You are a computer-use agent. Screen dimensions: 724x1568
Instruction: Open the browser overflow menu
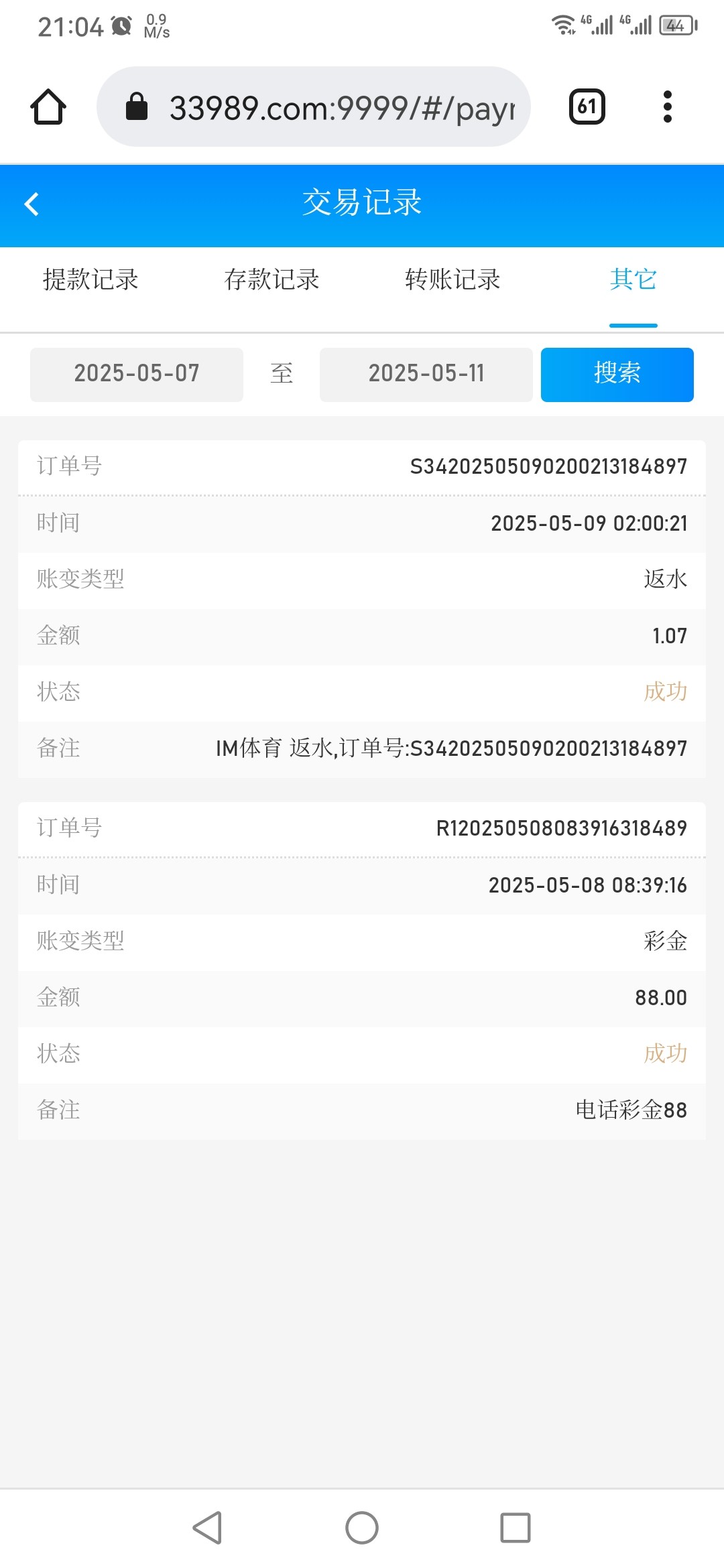click(x=667, y=107)
